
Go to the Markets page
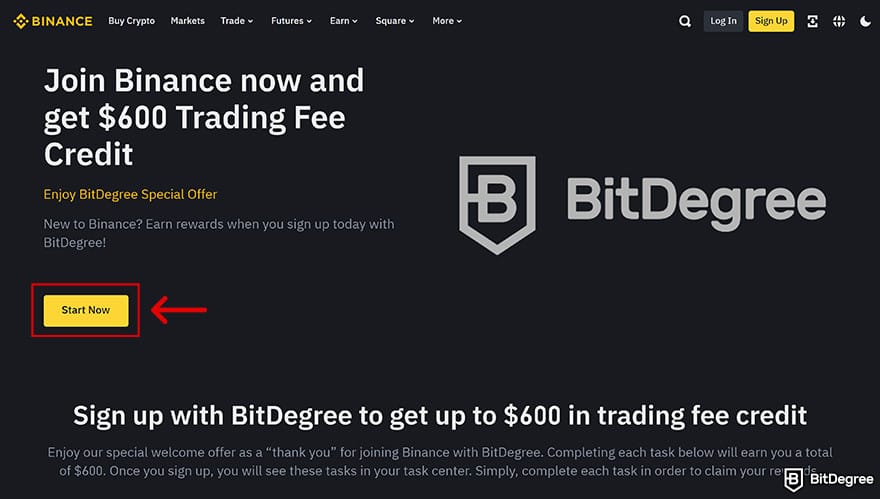(187, 21)
